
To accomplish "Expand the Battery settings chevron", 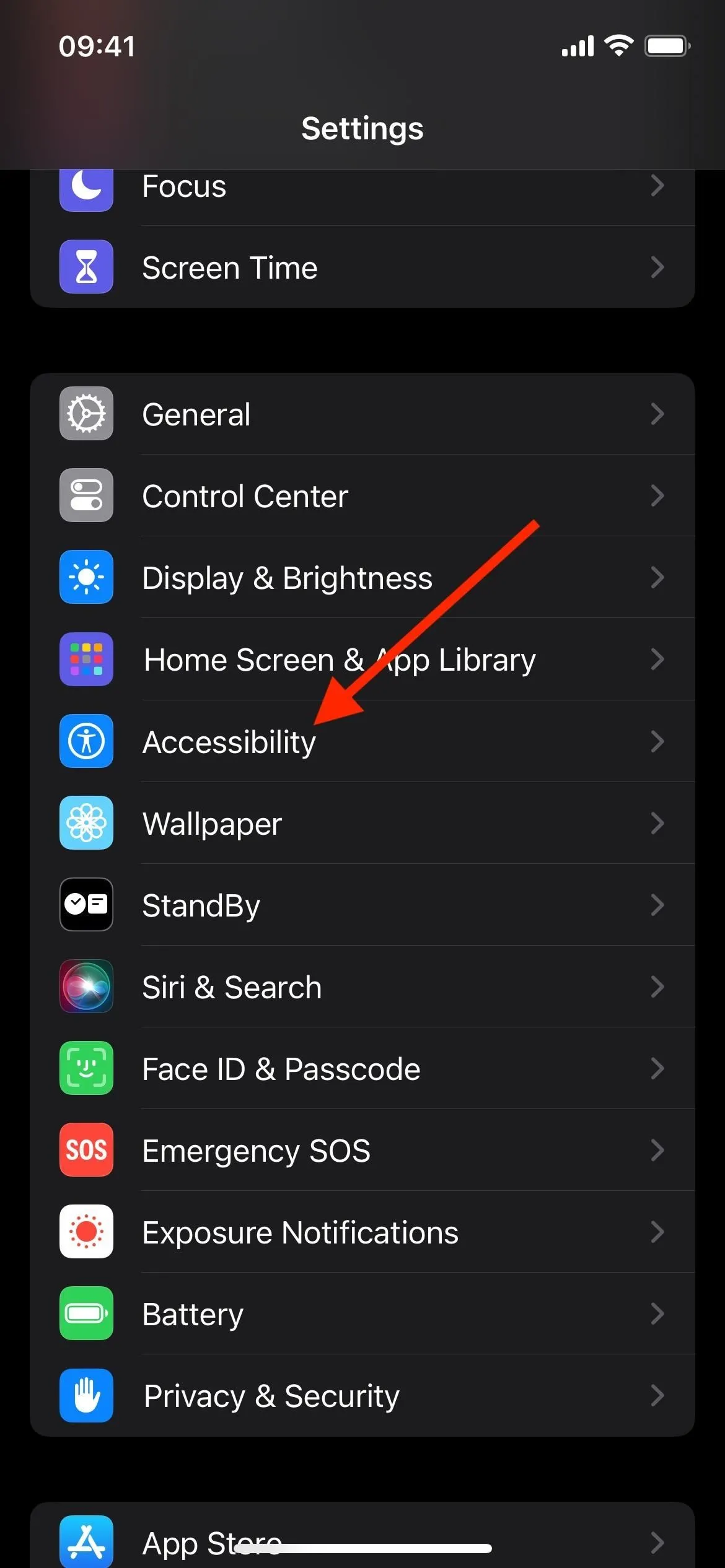I will [657, 1314].
